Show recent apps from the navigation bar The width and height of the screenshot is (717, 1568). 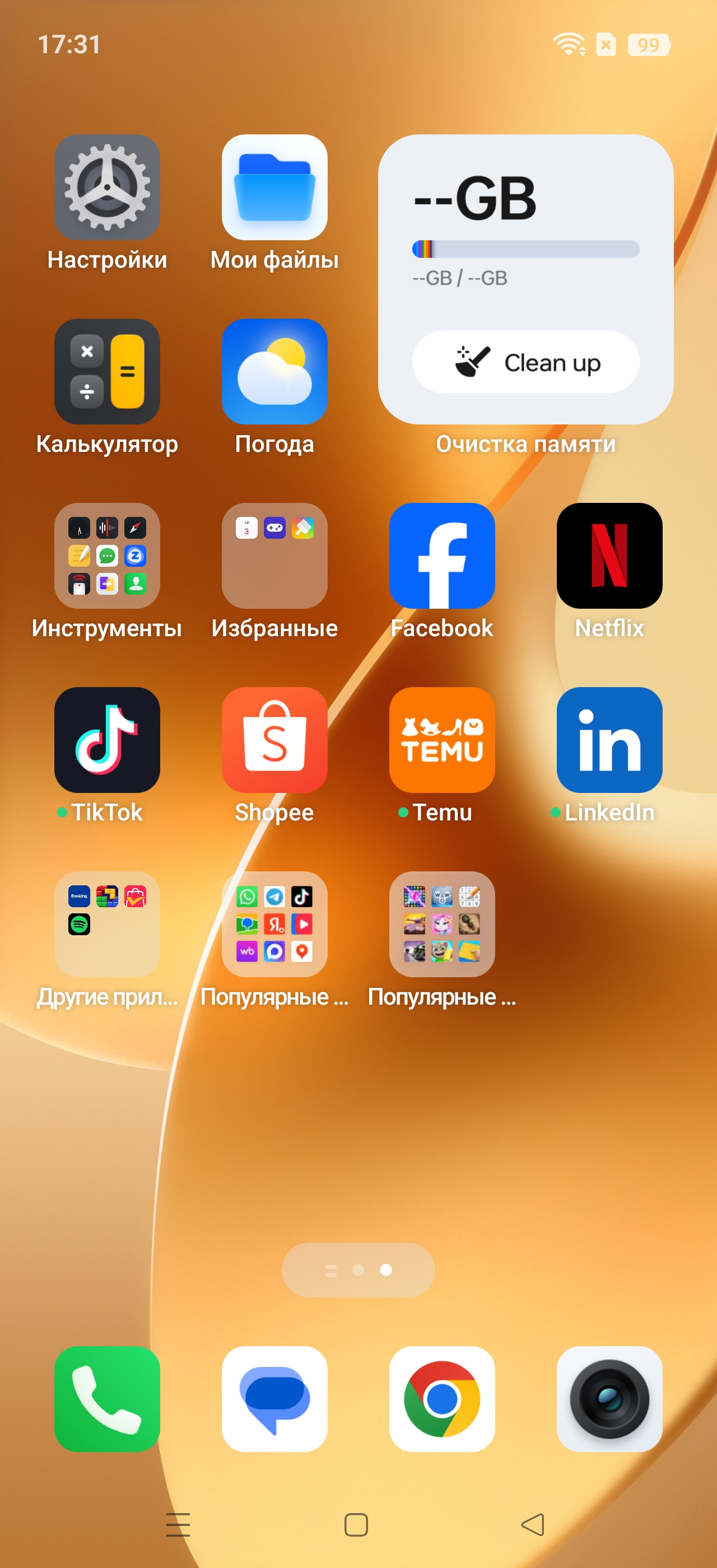click(178, 1524)
